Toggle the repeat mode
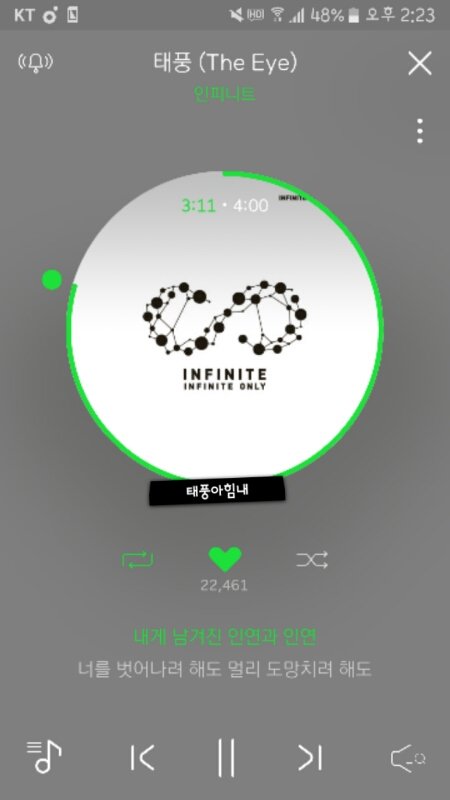 pyautogui.click(x=137, y=560)
